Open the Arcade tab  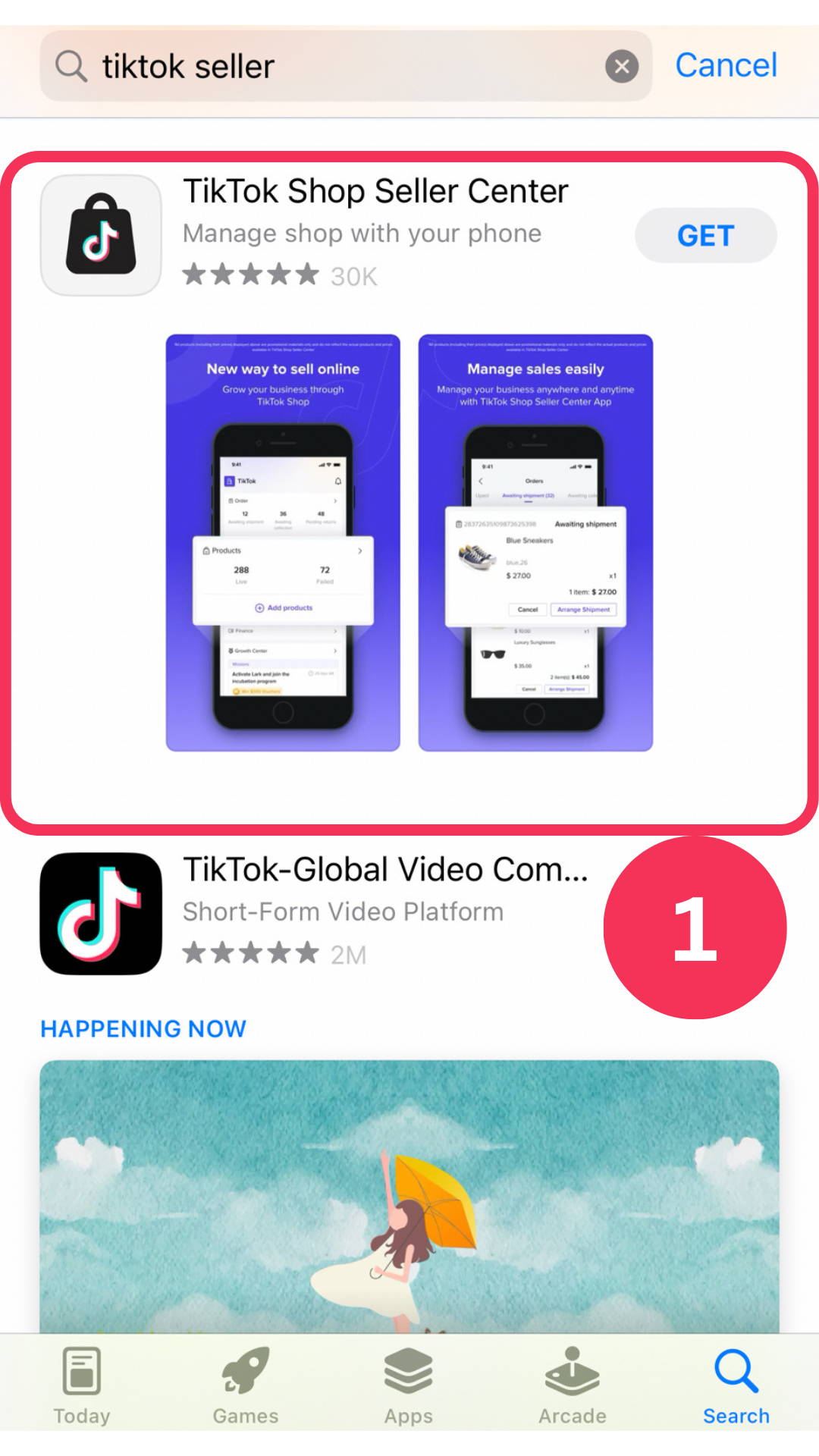(x=572, y=1386)
